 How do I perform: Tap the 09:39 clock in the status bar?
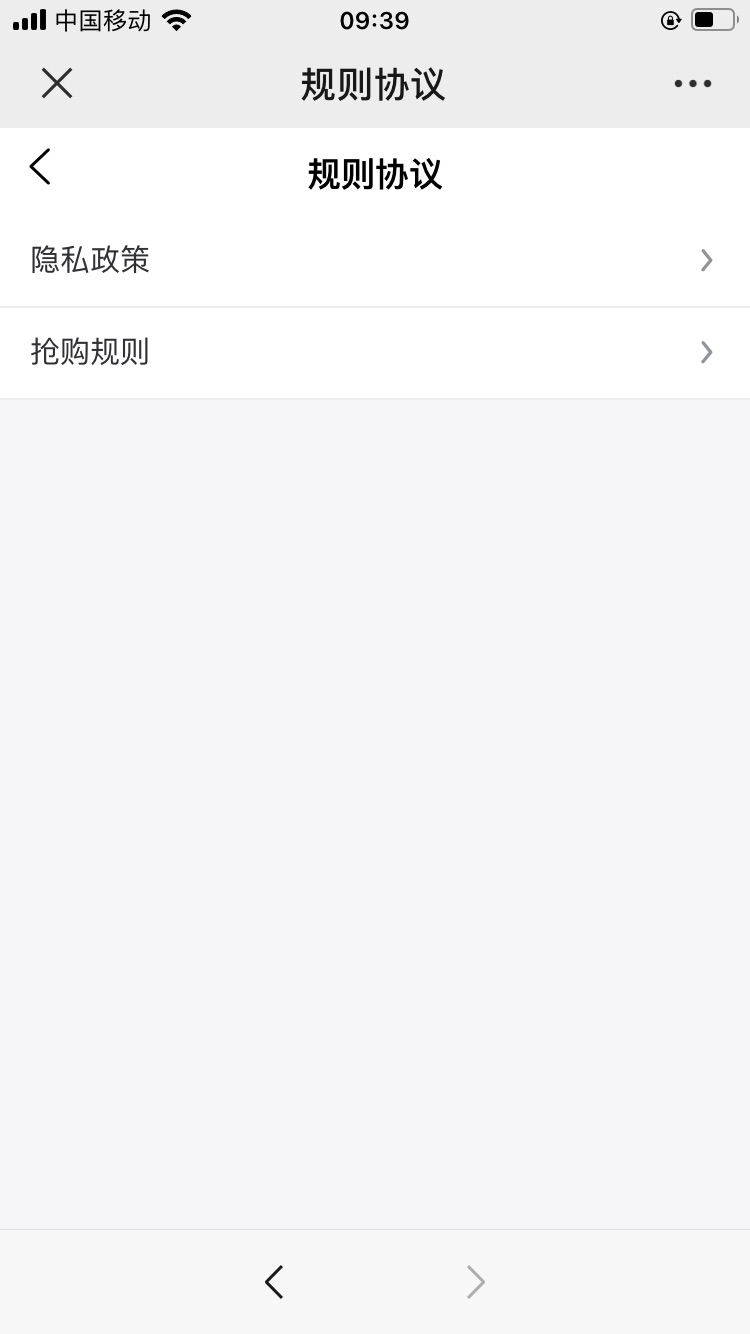click(x=375, y=20)
